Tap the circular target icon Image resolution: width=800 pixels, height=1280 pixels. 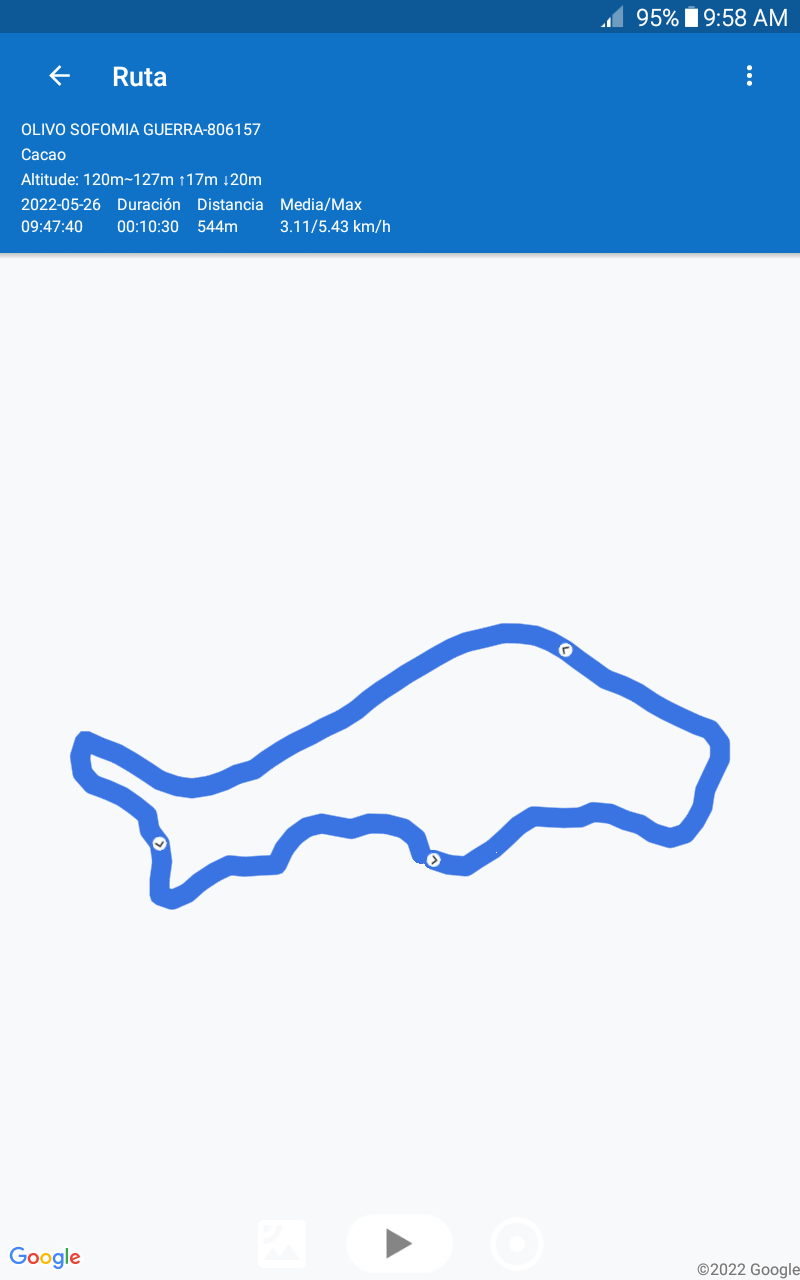coord(517,1244)
